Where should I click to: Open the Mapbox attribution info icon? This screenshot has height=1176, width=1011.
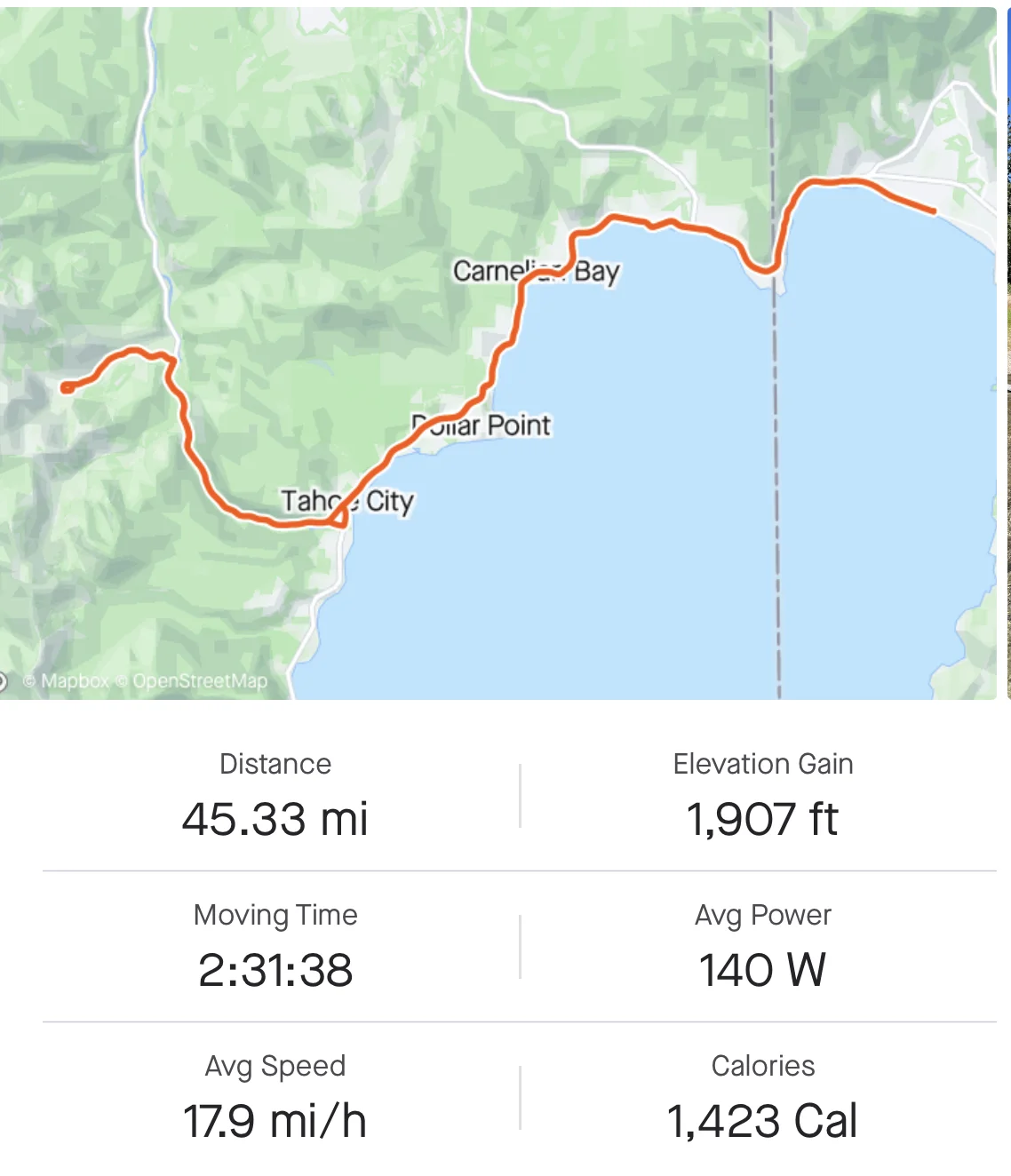3,681
